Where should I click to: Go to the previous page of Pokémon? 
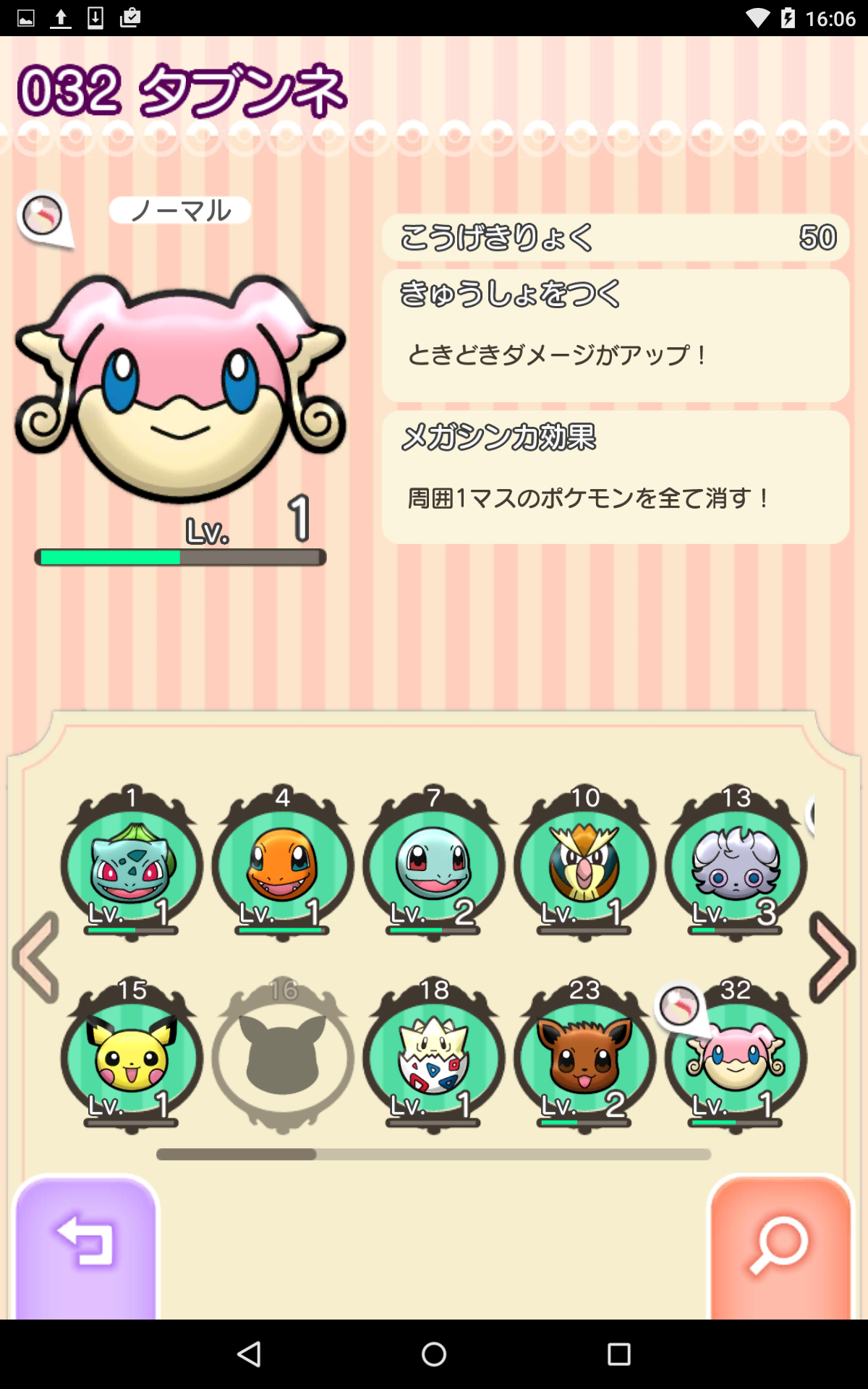(36, 957)
